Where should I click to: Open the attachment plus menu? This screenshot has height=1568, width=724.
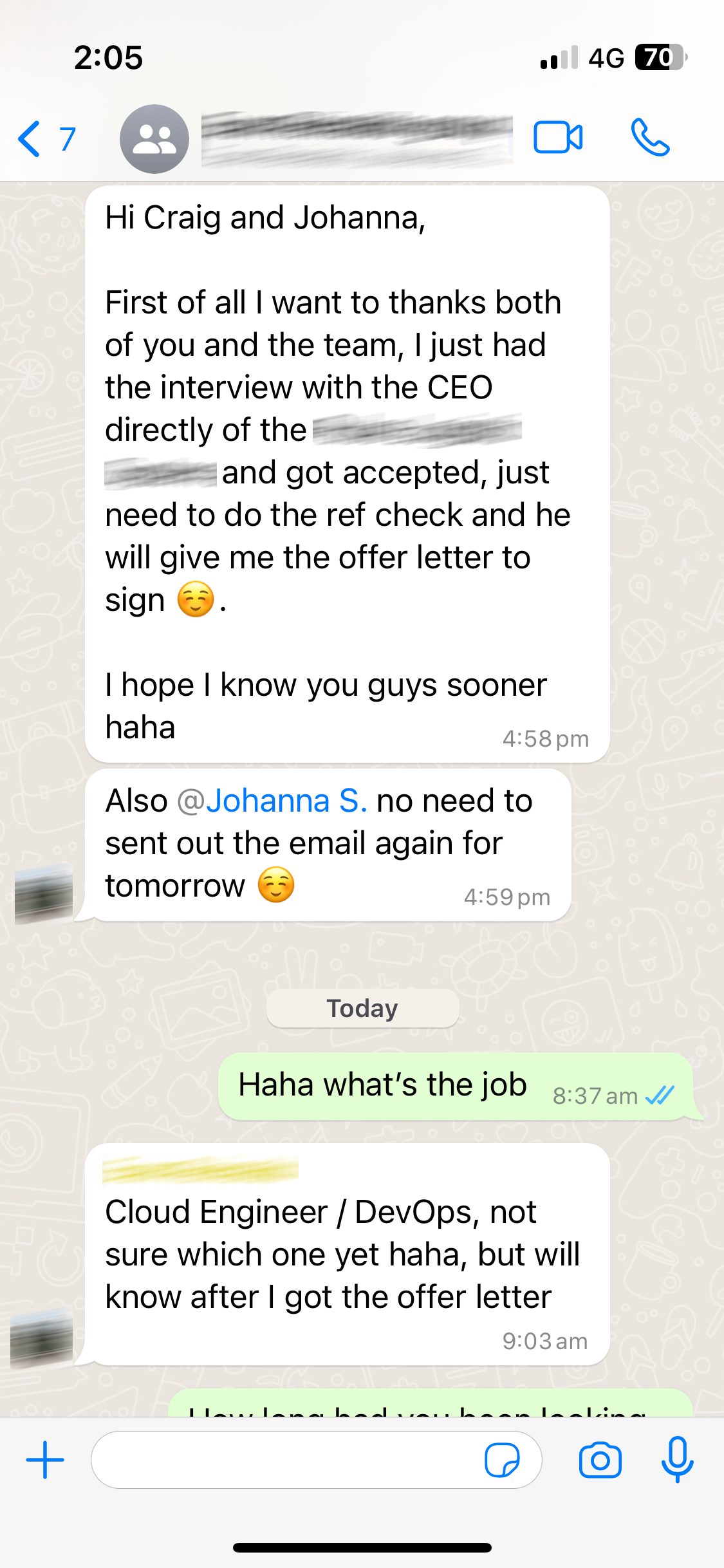click(x=45, y=1460)
